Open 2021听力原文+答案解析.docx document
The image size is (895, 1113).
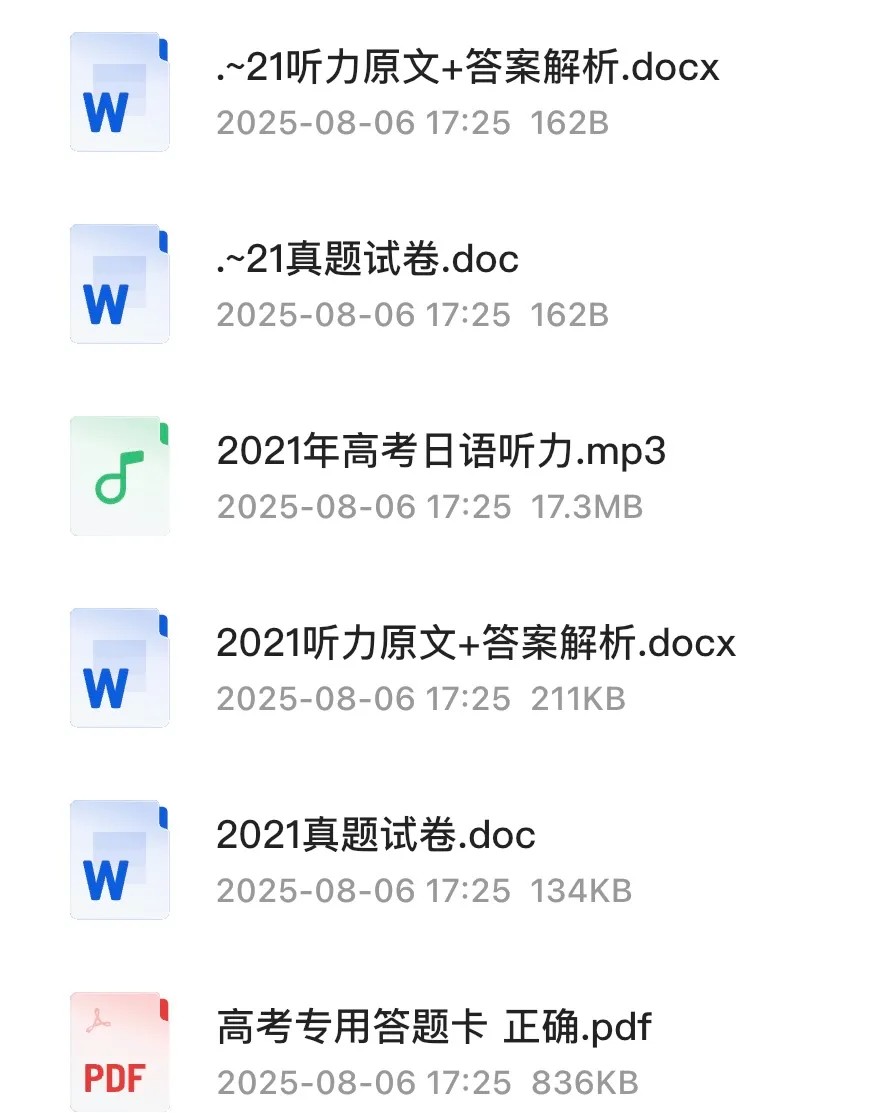[x=475, y=643]
